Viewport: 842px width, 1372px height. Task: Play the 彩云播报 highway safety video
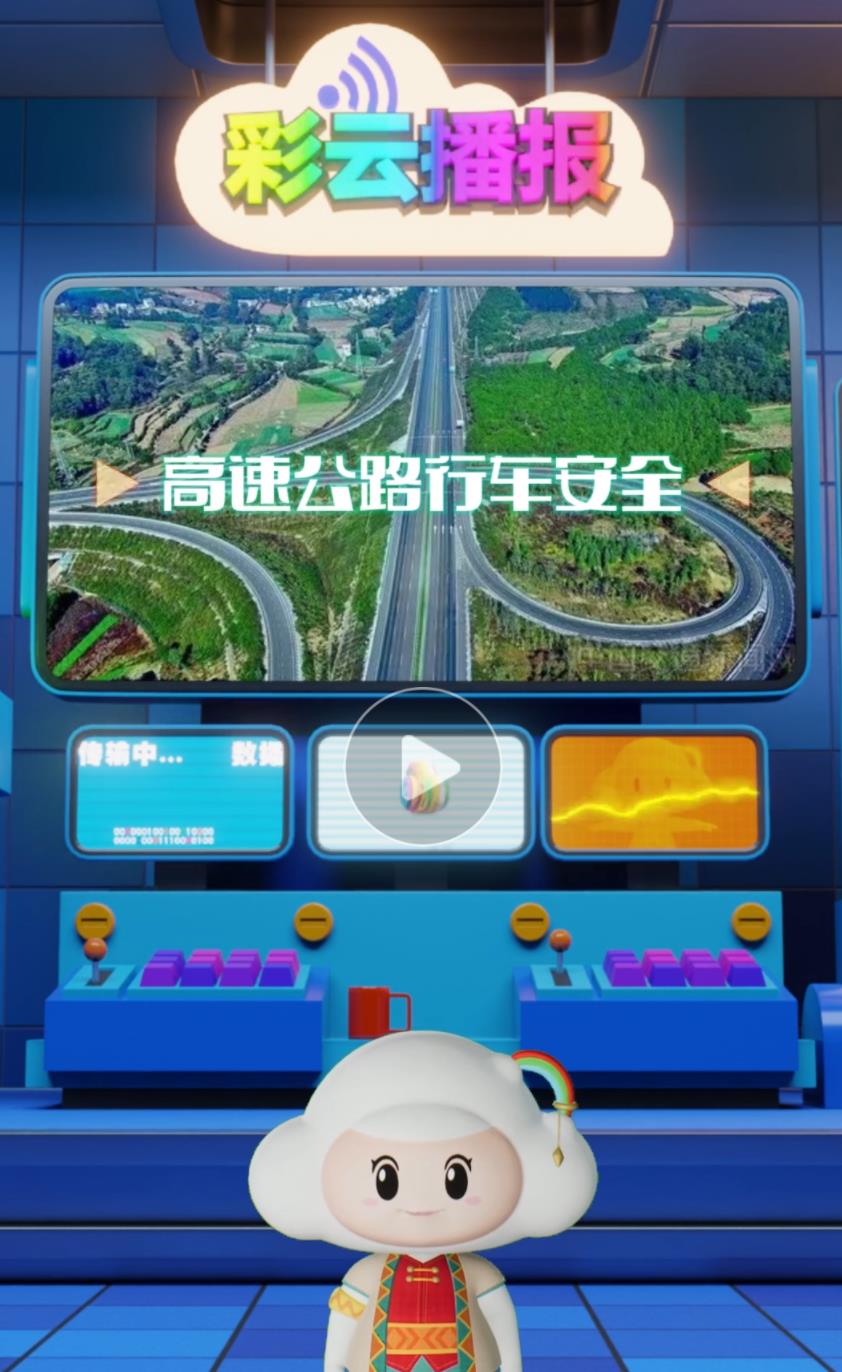click(x=422, y=766)
